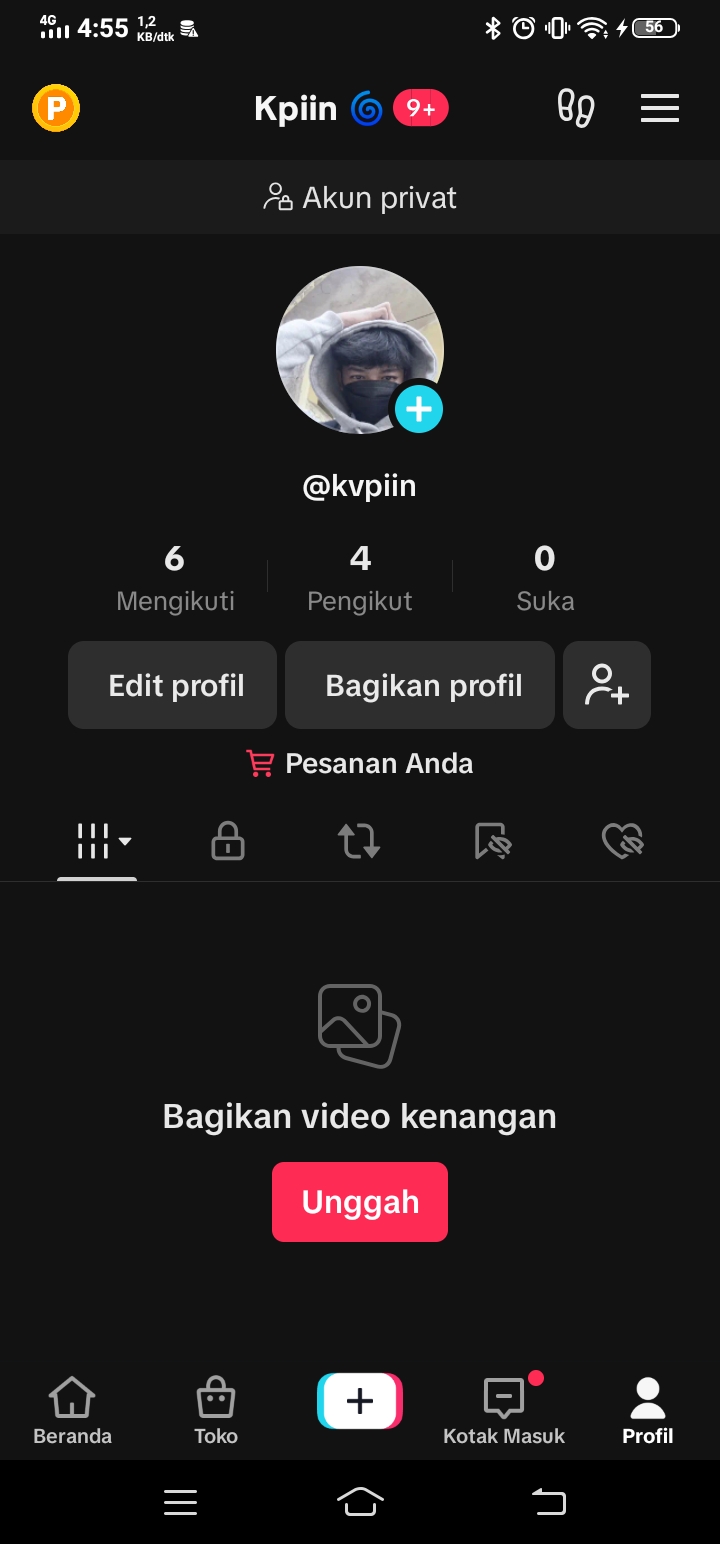Open the Kotak Masuk inbox tab
This screenshot has height=1544, width=720.
tap(504, 1410)
